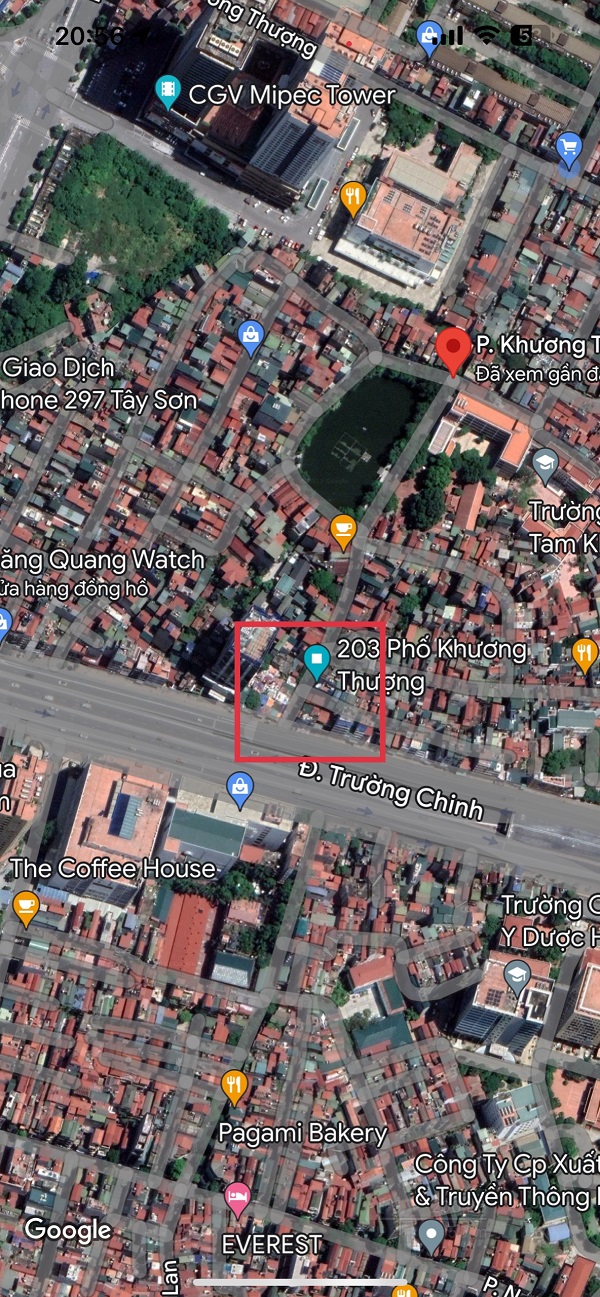Open the school marker for Trường Tam K
This screenshot has width=600, height=1297.
544,463
